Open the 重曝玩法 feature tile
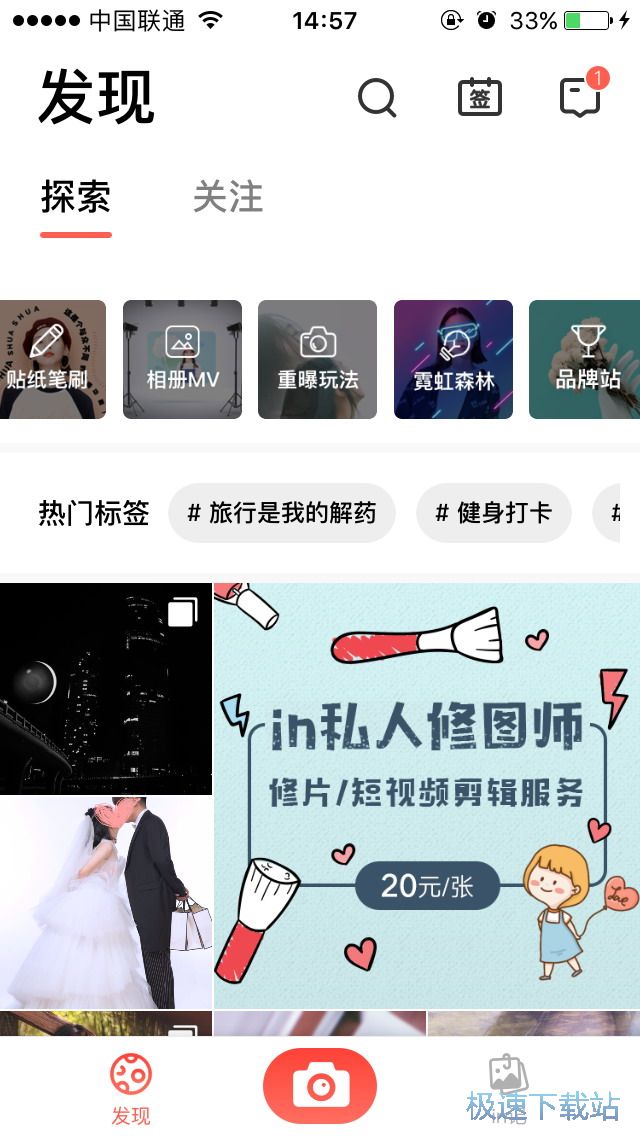The height and width of the screenshot is (1136, 640). click(317, 359)
